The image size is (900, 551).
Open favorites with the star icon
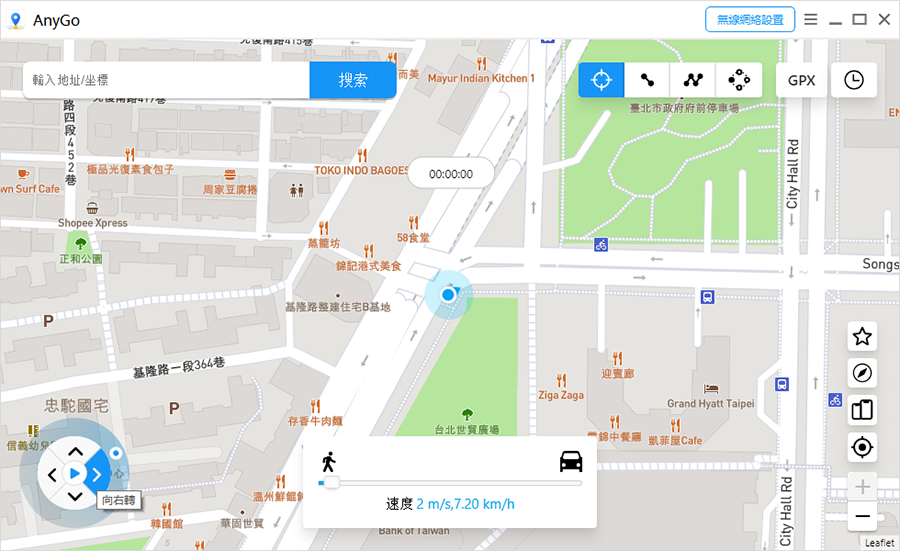862,337
